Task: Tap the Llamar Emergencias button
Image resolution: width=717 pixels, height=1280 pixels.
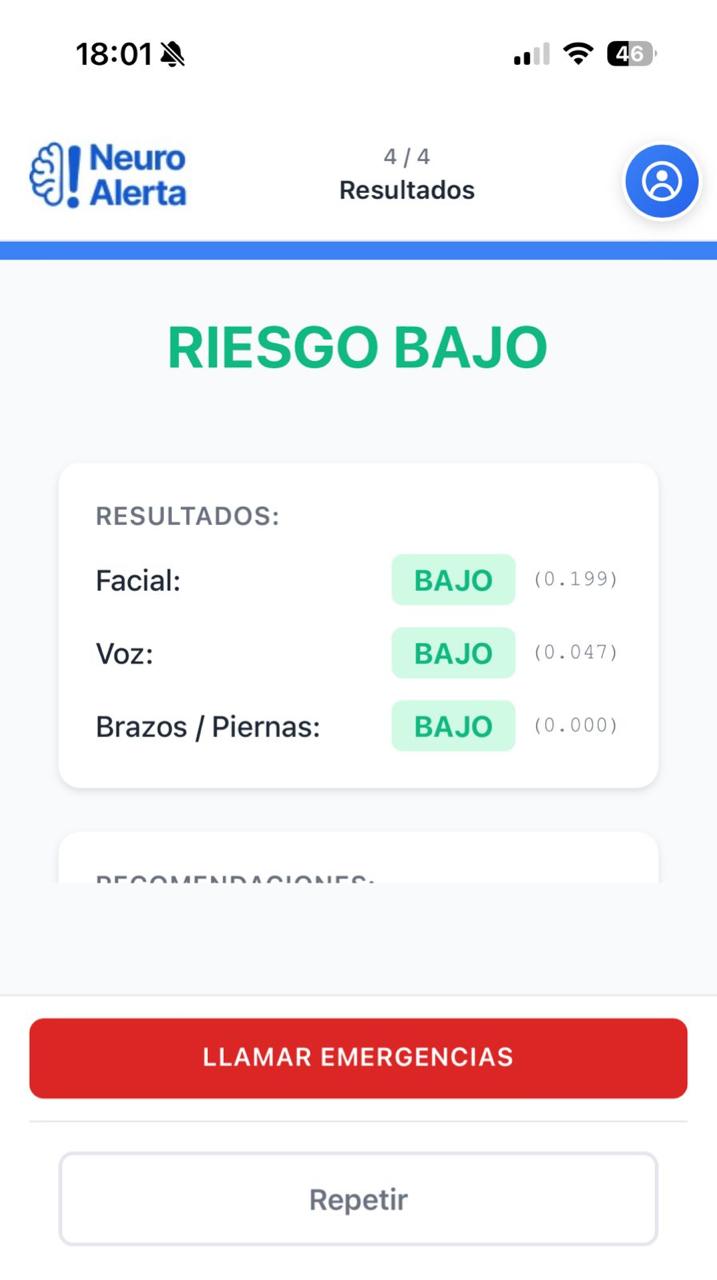Action: 358,1058
